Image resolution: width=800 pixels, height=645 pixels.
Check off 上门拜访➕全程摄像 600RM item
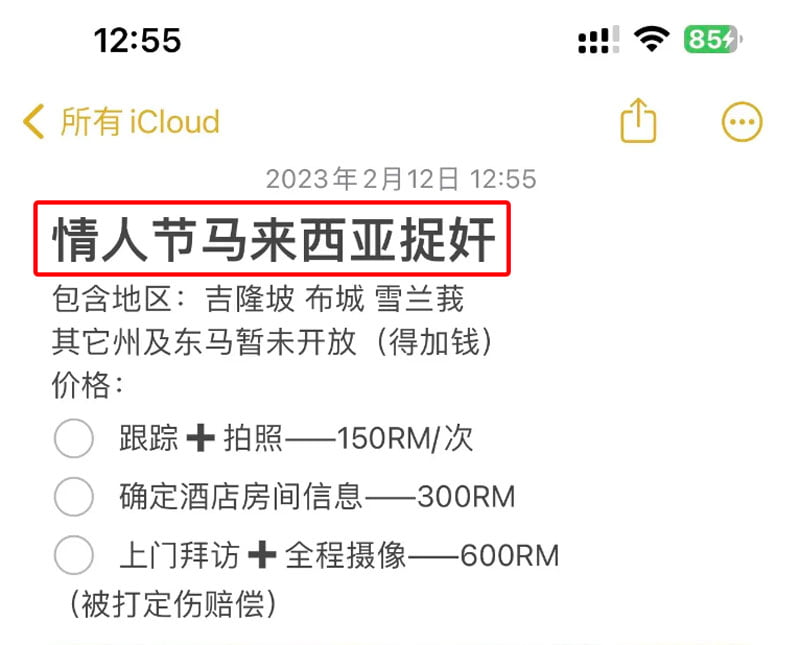pyautogui.click(x=74, y=555)
